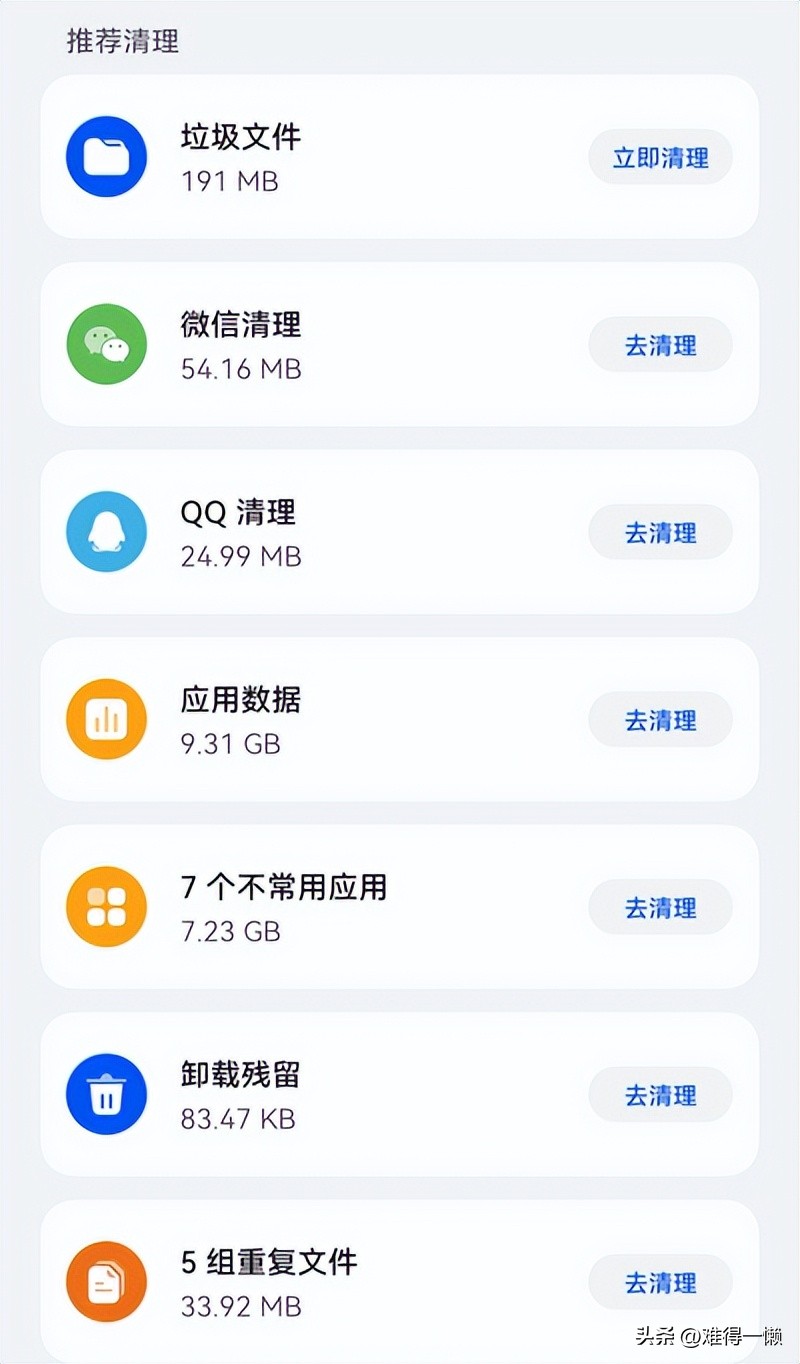Tap 去清理 next to 卸载残留
800x1364 pixels.
pyautogui.click(x=660, y=1094)
